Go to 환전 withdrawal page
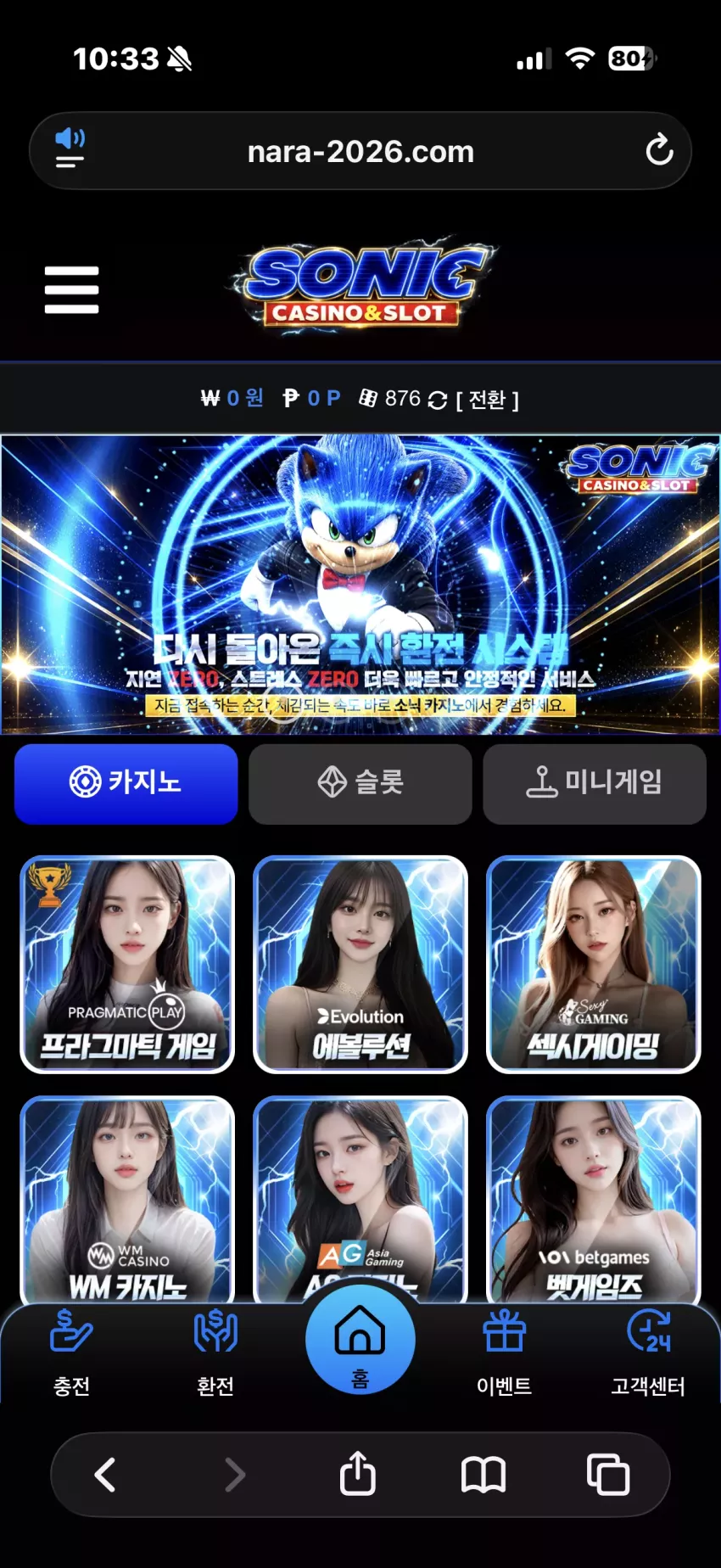This screenshot has height=1568, width=721. click(x=215, y=1353)
